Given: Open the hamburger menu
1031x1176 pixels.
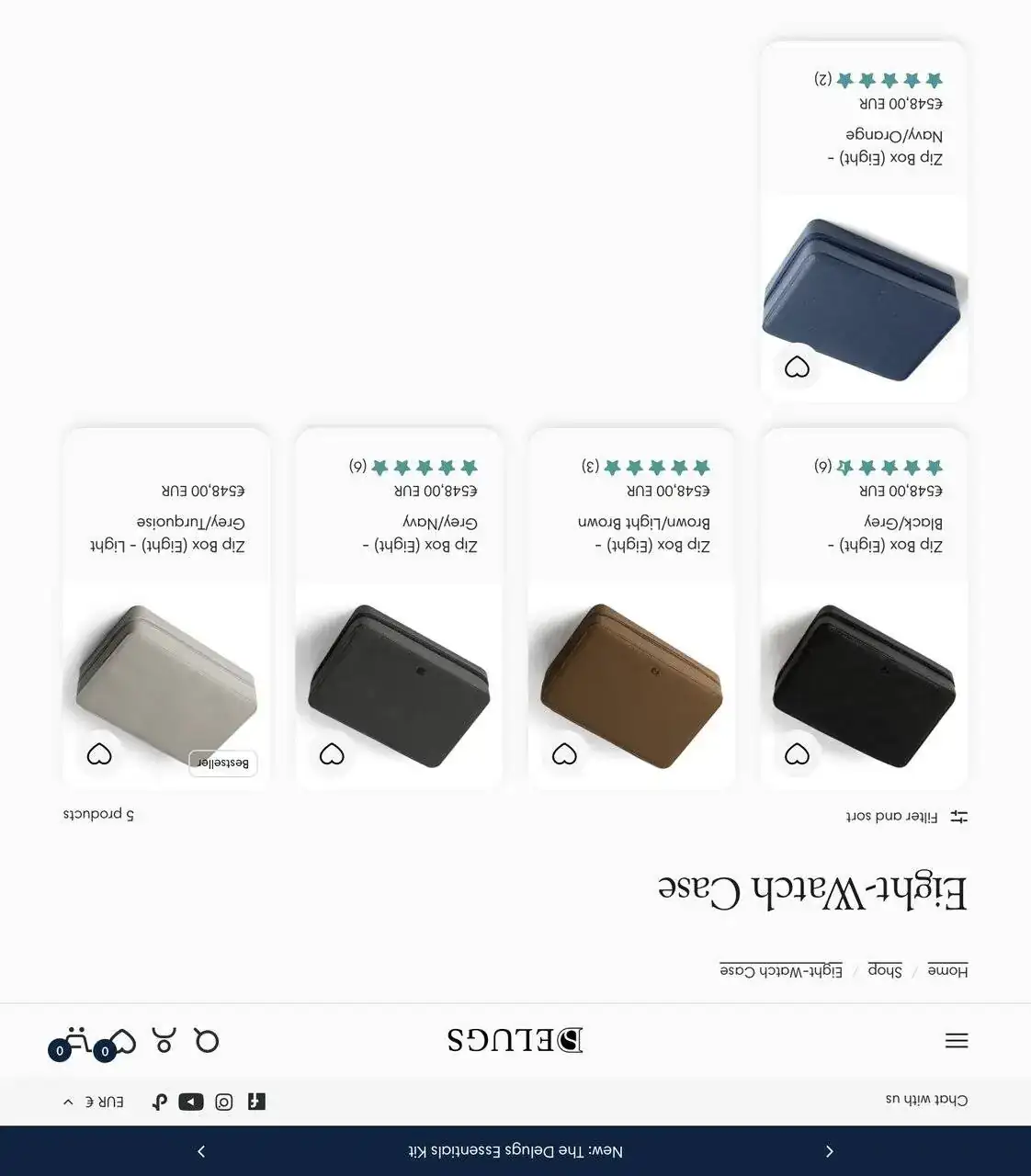Looking at the screenshot, I should tap(957, 1040).
